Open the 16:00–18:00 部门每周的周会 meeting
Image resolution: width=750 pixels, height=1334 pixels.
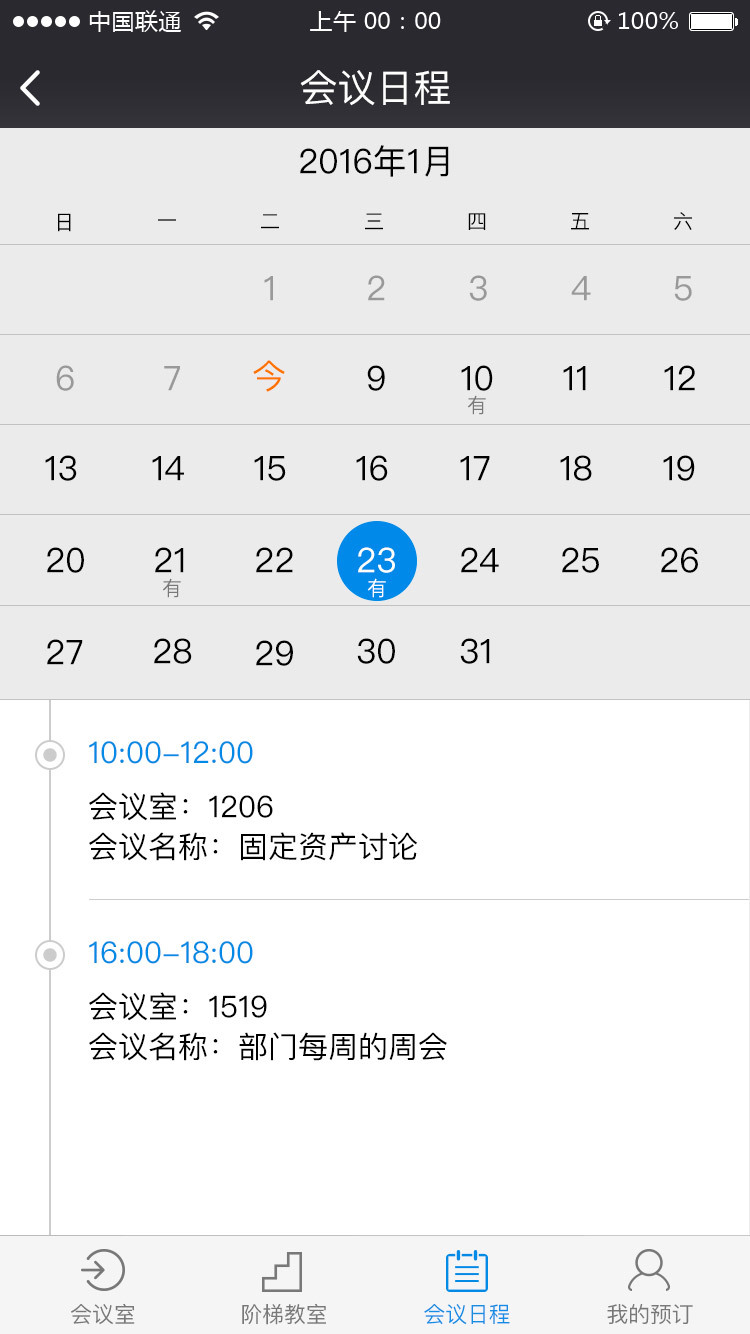[400, 1000]
